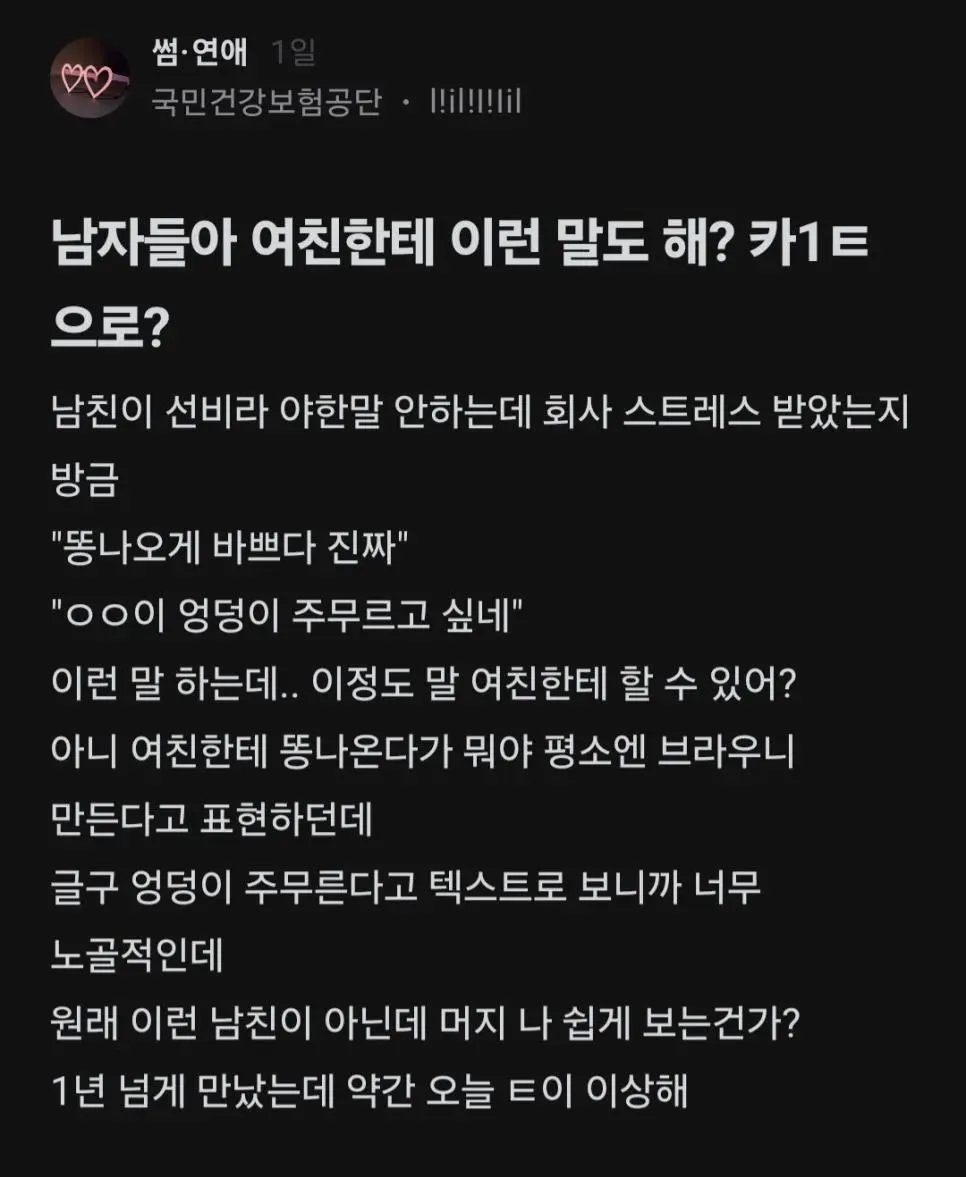Viewport: 966px width, 1177px height.
Task: Open the 국민건강보험공단 company page
Action: pyautogui.click(x=265, y=102)
